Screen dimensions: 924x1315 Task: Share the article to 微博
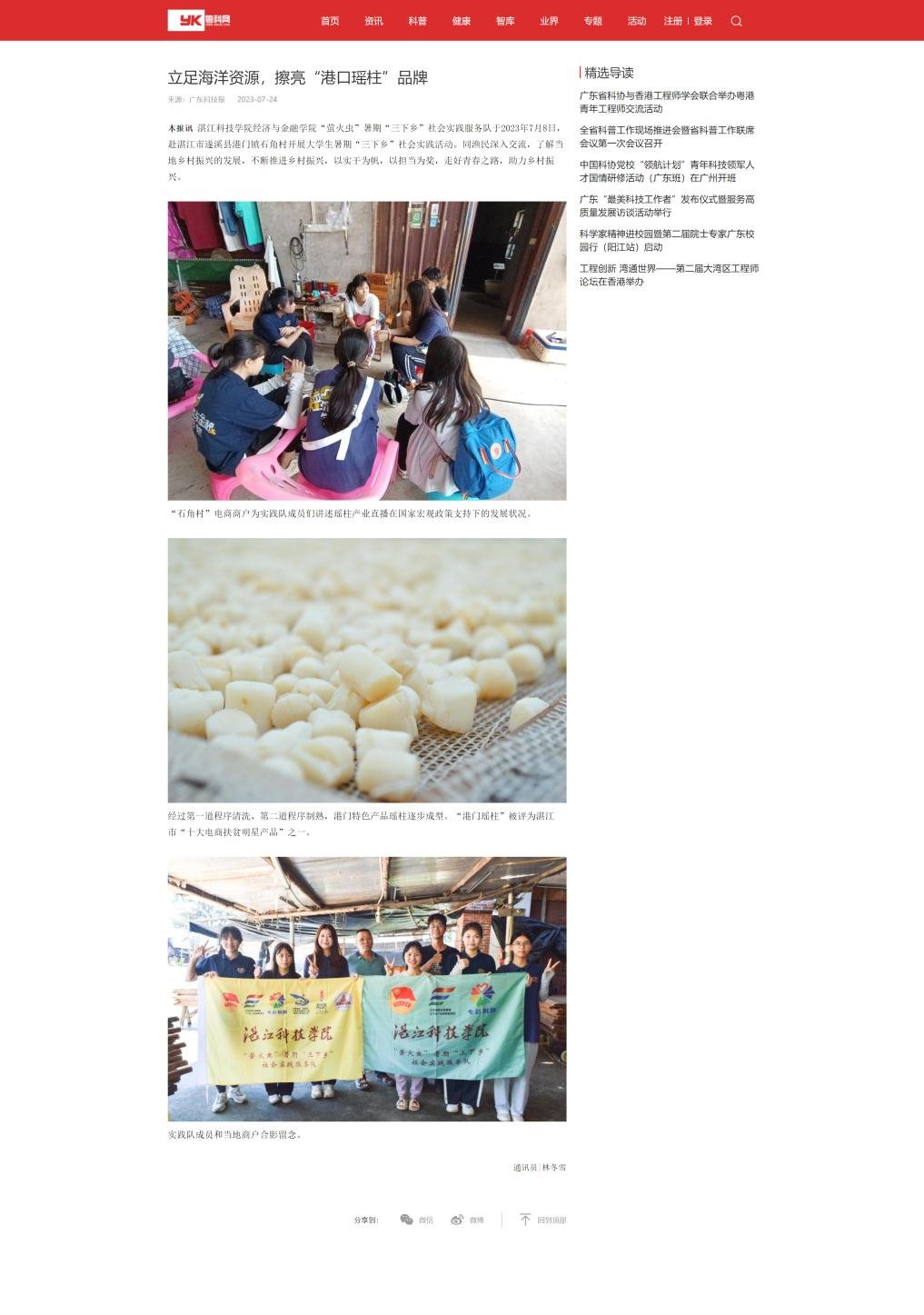coord(467,1220)
